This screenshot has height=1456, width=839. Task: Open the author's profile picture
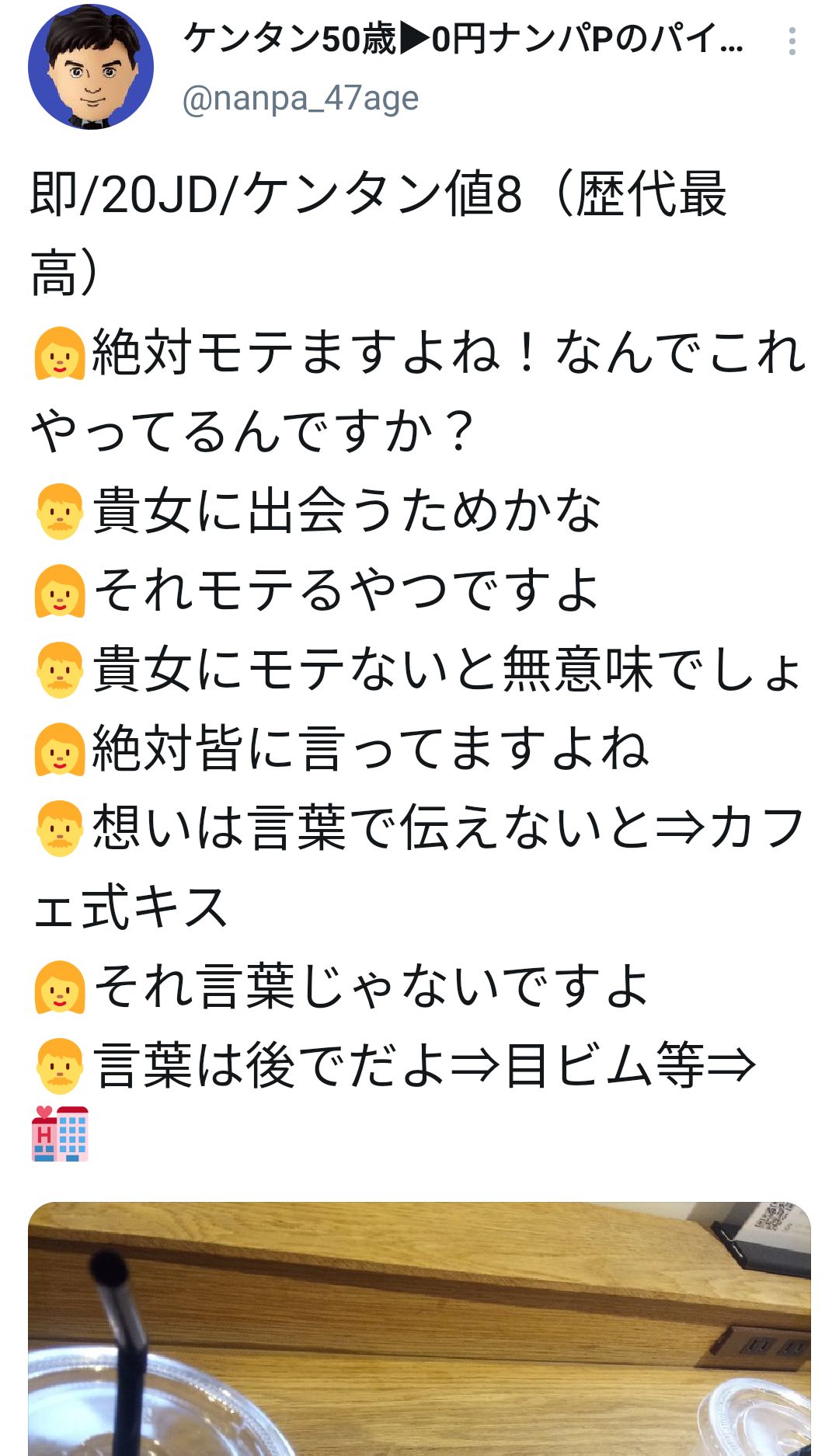click(x=91, y=67)
